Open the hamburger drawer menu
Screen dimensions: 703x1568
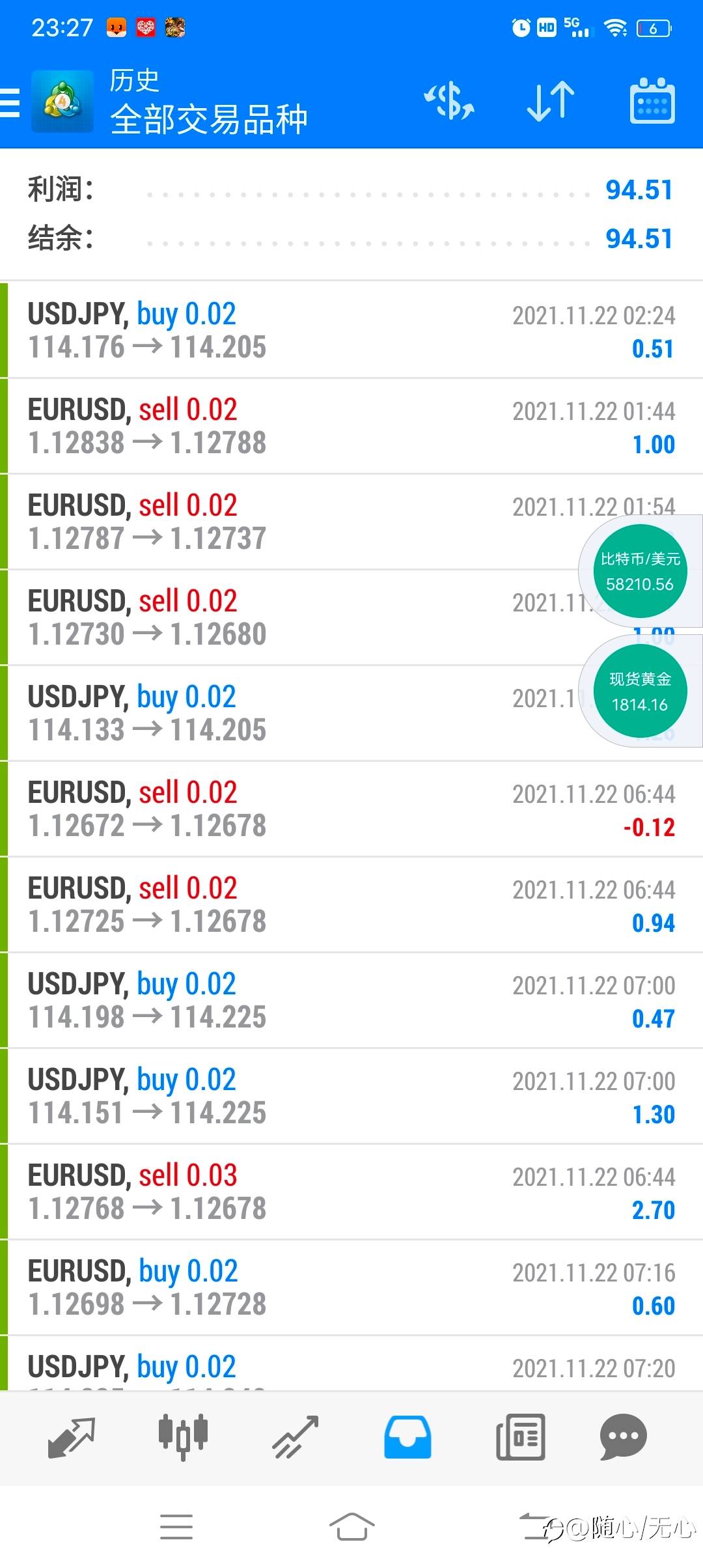pyautogui.click(x=10, y=103)
